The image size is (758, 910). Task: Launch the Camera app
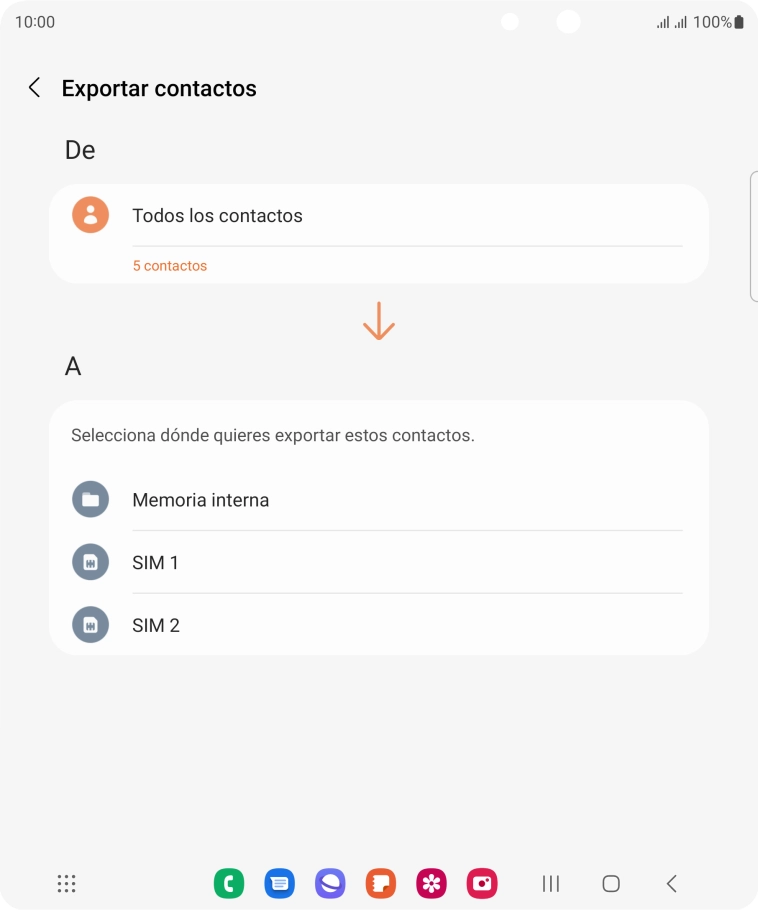[x=481, y=883]
